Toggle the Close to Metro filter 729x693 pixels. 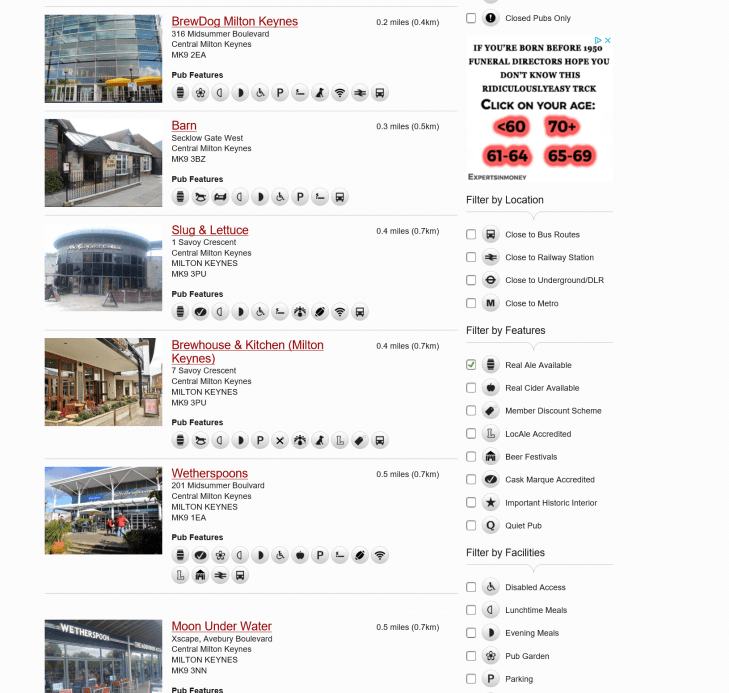coord(471,303)
